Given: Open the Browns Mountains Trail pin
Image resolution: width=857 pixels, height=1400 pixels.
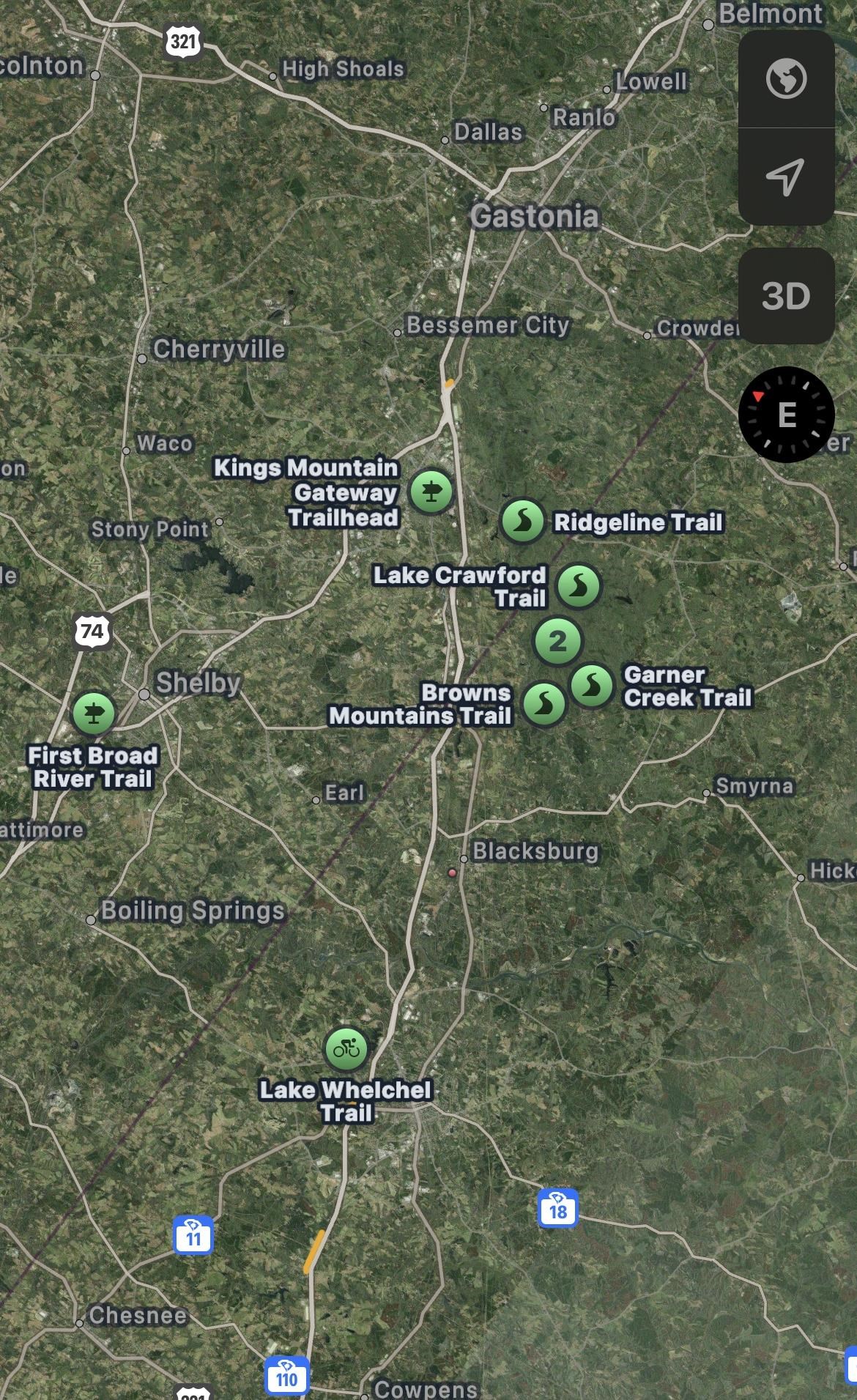Looking at the screenshot, I should (544, 704).
